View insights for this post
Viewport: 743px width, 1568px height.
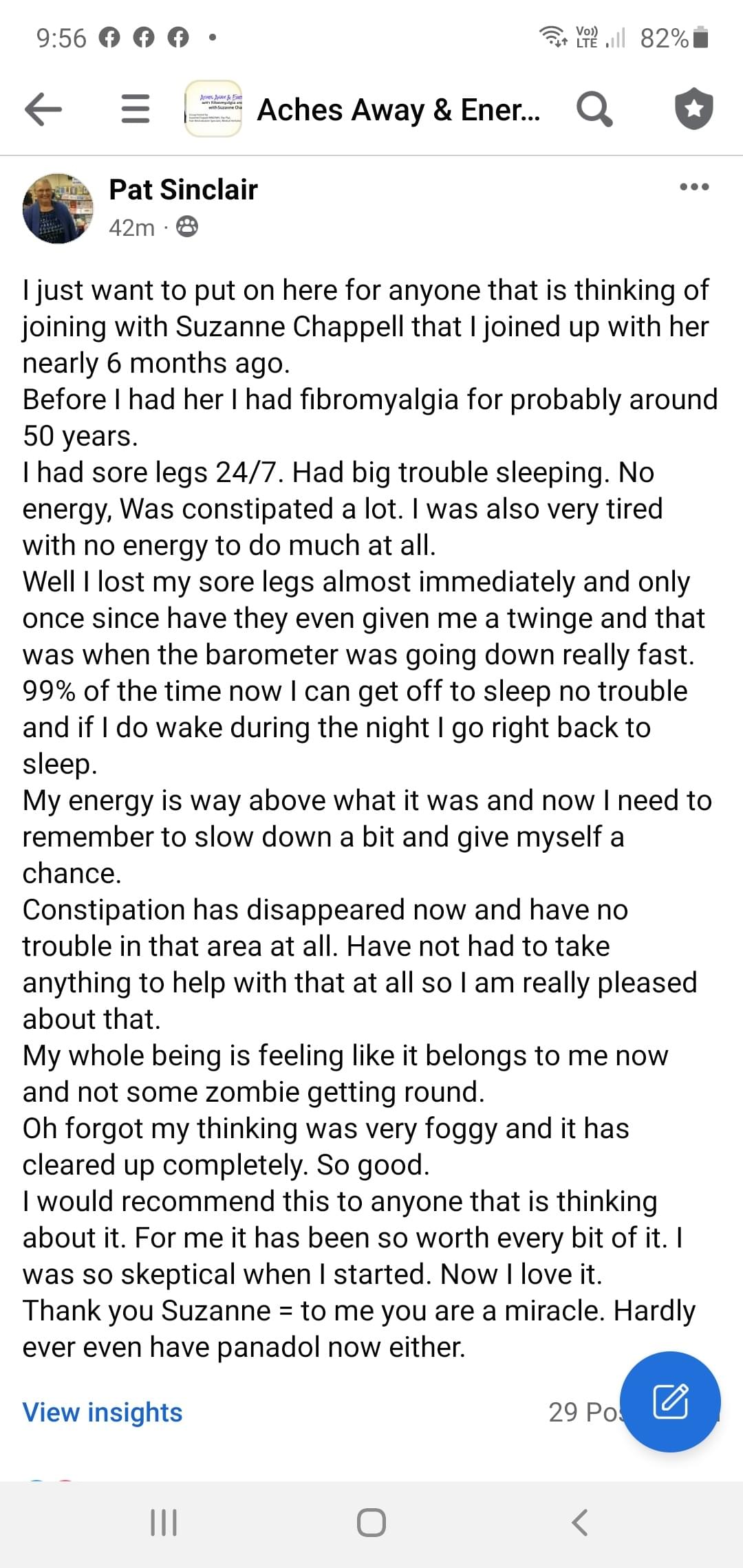coord(103,1412)
